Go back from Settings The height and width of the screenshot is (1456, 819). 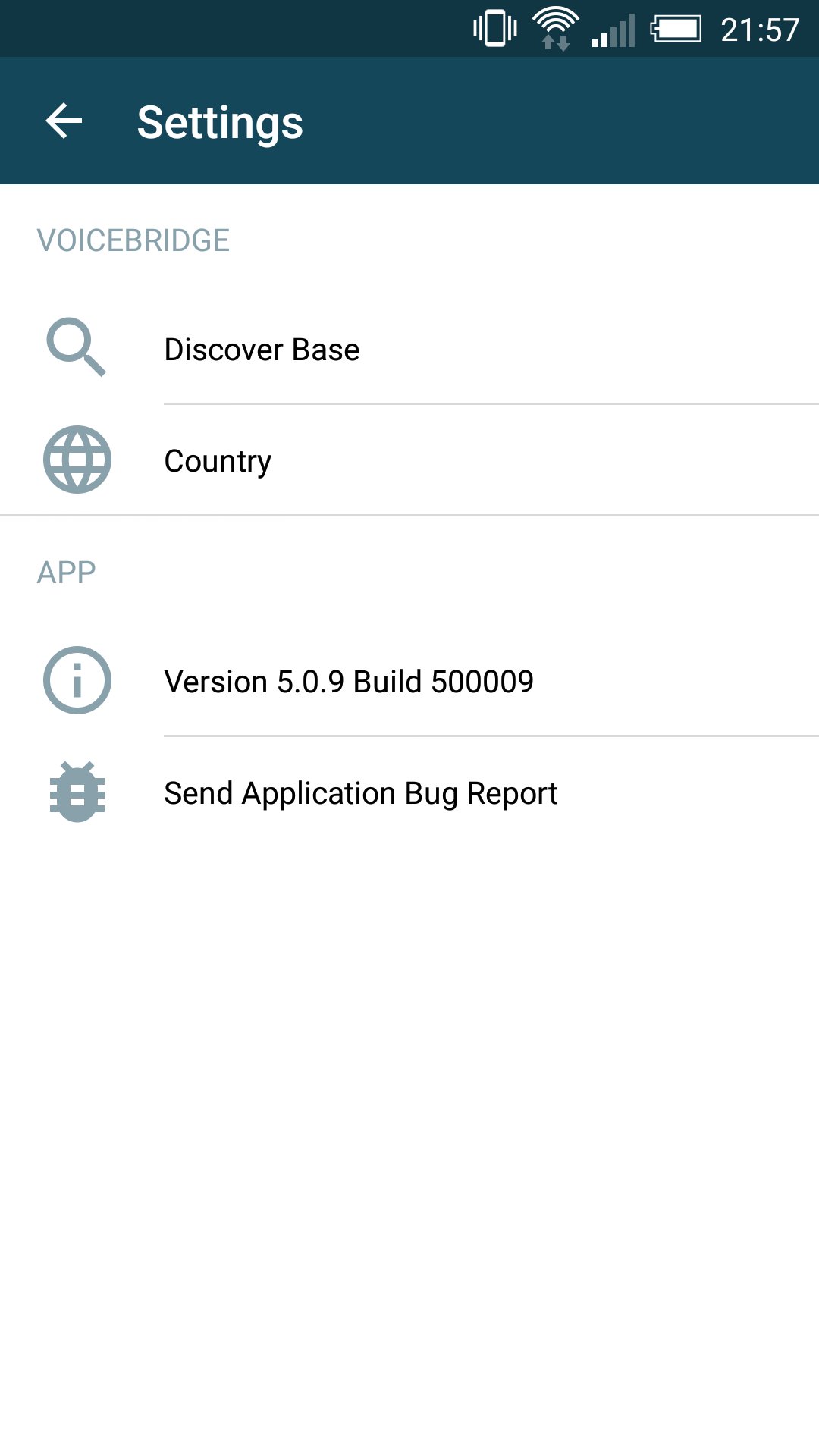(64, 121)
